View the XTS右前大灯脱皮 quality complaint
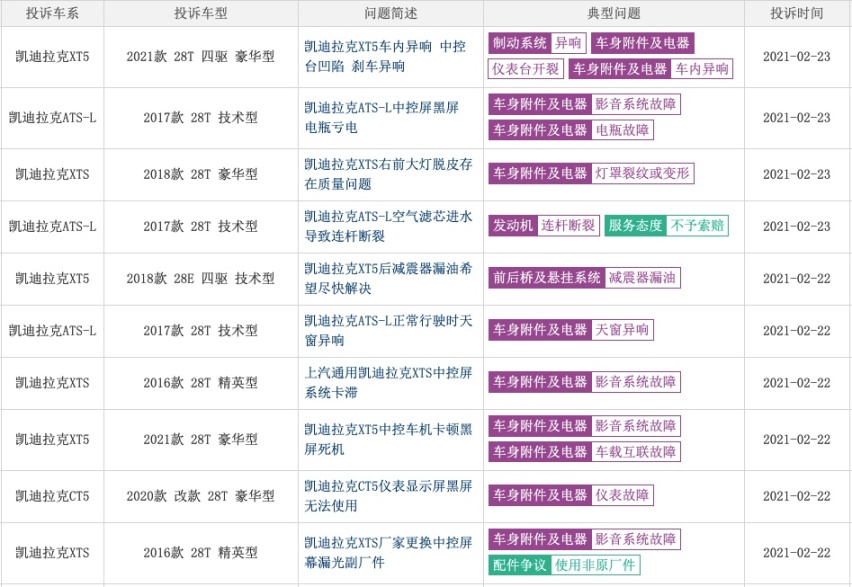Image resolution: width=852 pixels, height=587 pixels. pos(387,174)
